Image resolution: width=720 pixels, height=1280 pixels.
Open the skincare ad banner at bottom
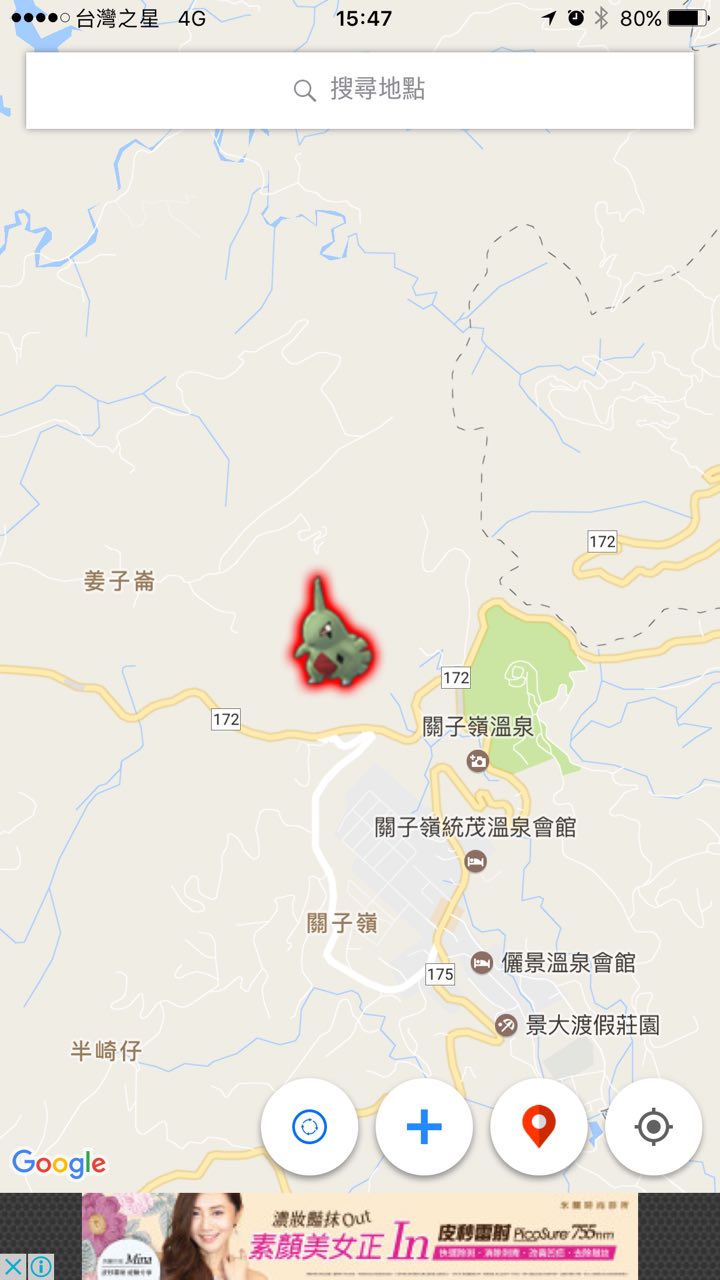click(360, 1236)
